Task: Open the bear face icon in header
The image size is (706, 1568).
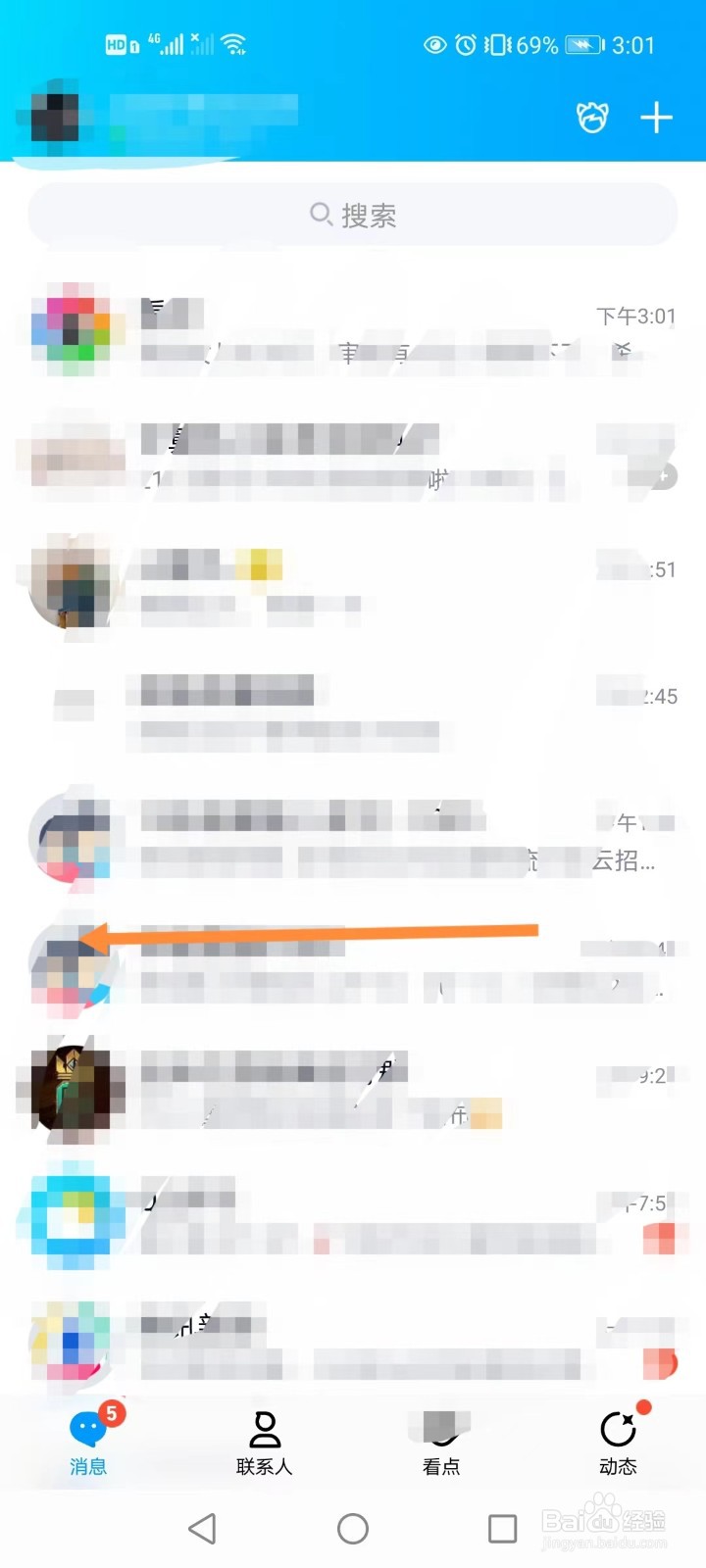Action: click(x=592, y=118)
